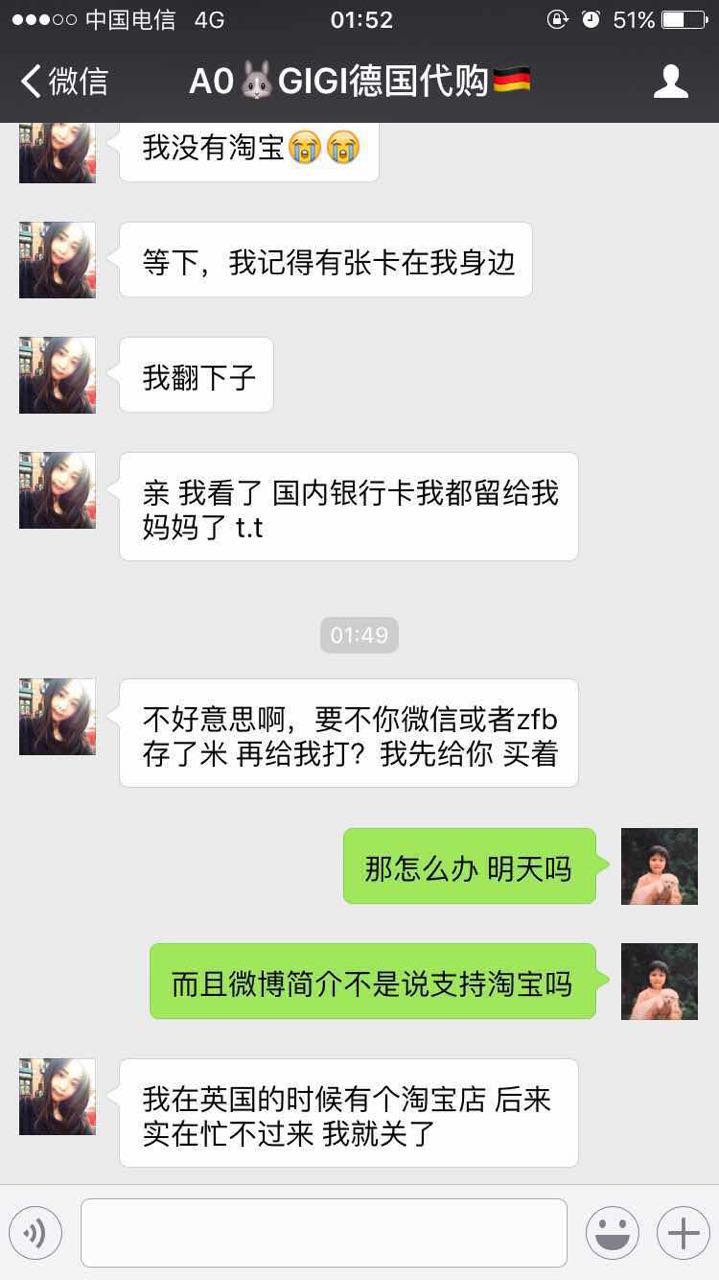Open the seller's avatar beside 我翻下子
Image resolution: width=719 pixels, height=1280 pixels.
pyautogui.click(x=57, y=375)
